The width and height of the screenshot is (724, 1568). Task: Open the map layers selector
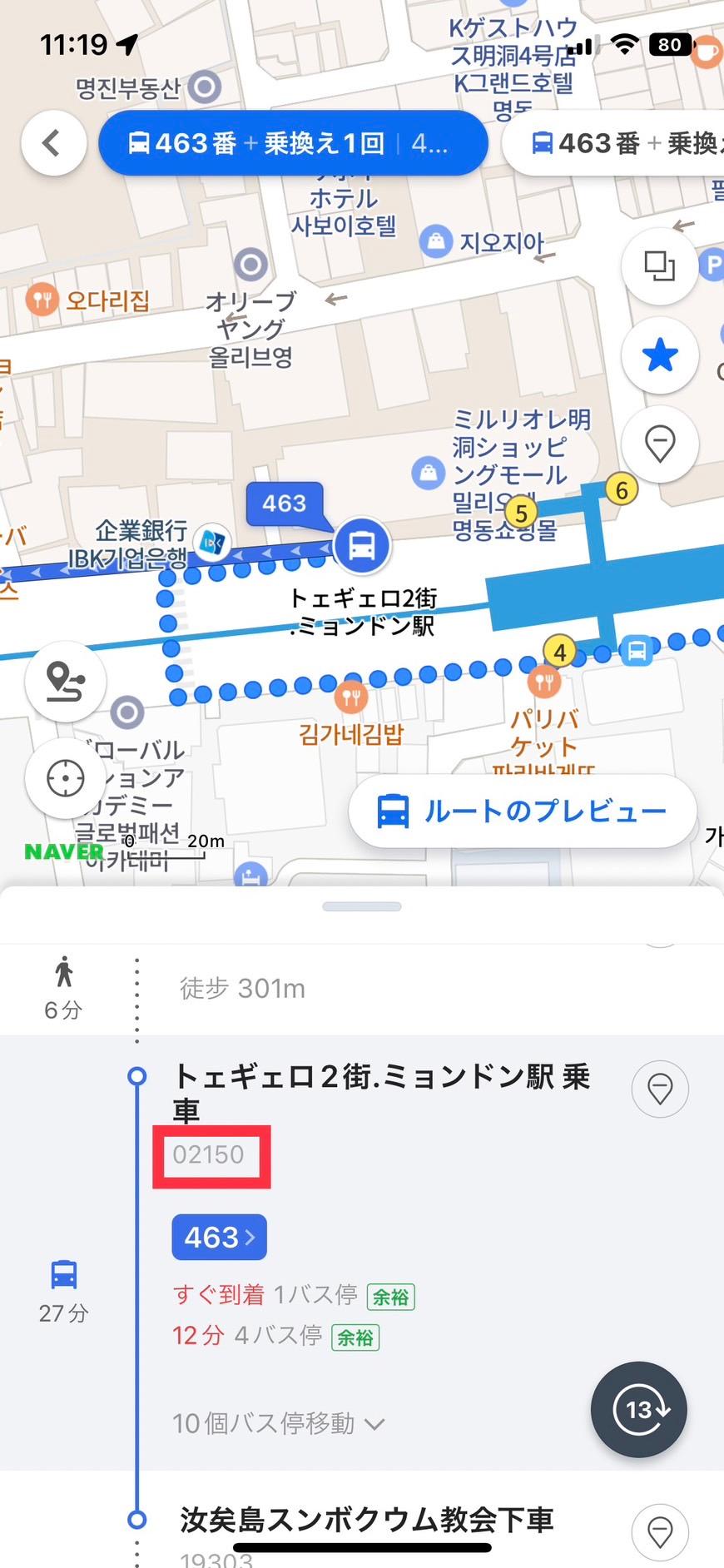tap(659, 268)
